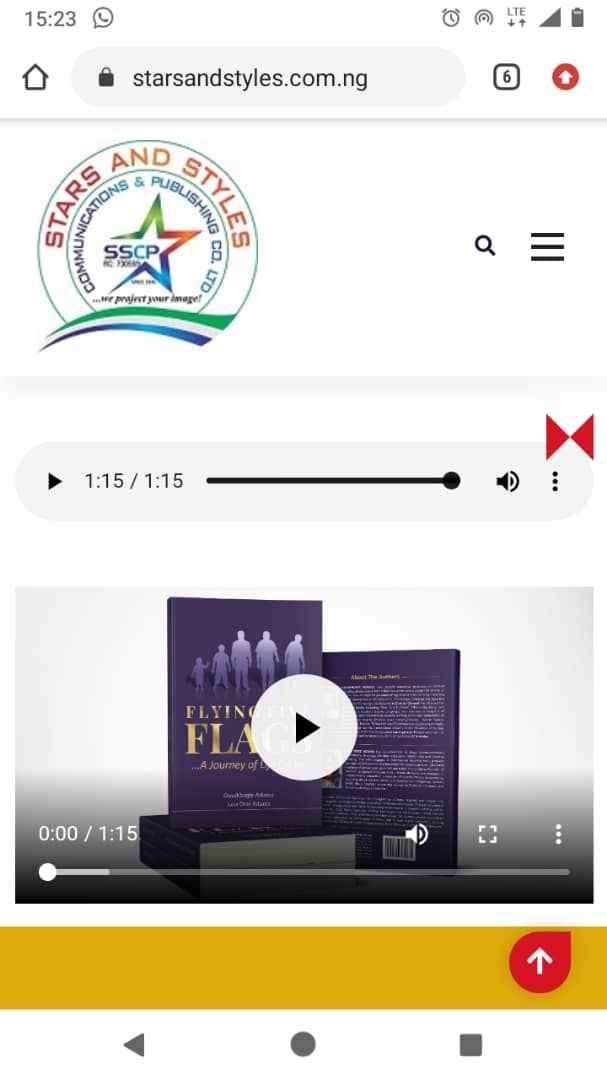607x1080 pixels.
Task: Tap the red ribbon icon beside the audio player
Action: tap(570, 437)
